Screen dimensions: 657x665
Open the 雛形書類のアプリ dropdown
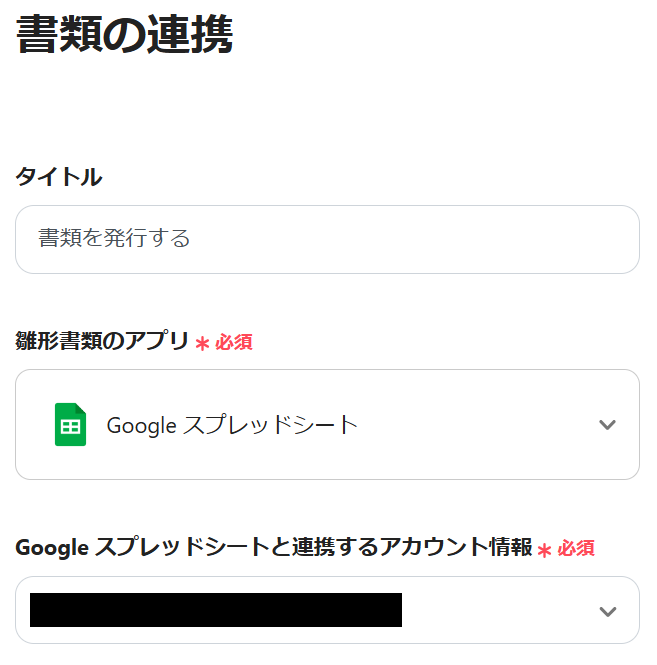[327, 424]
